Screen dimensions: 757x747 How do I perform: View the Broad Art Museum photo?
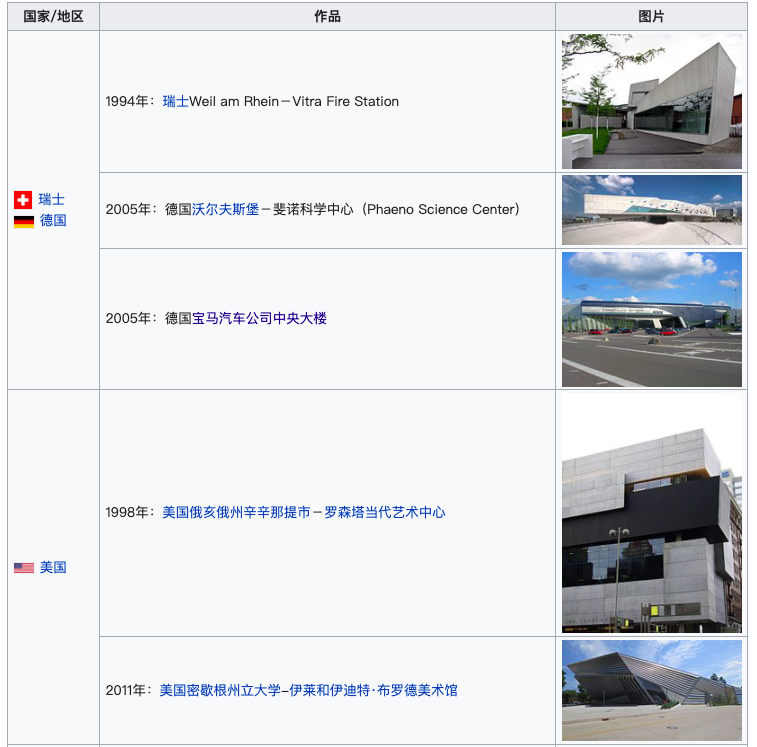pyautogui.click(x=651, y=690)
